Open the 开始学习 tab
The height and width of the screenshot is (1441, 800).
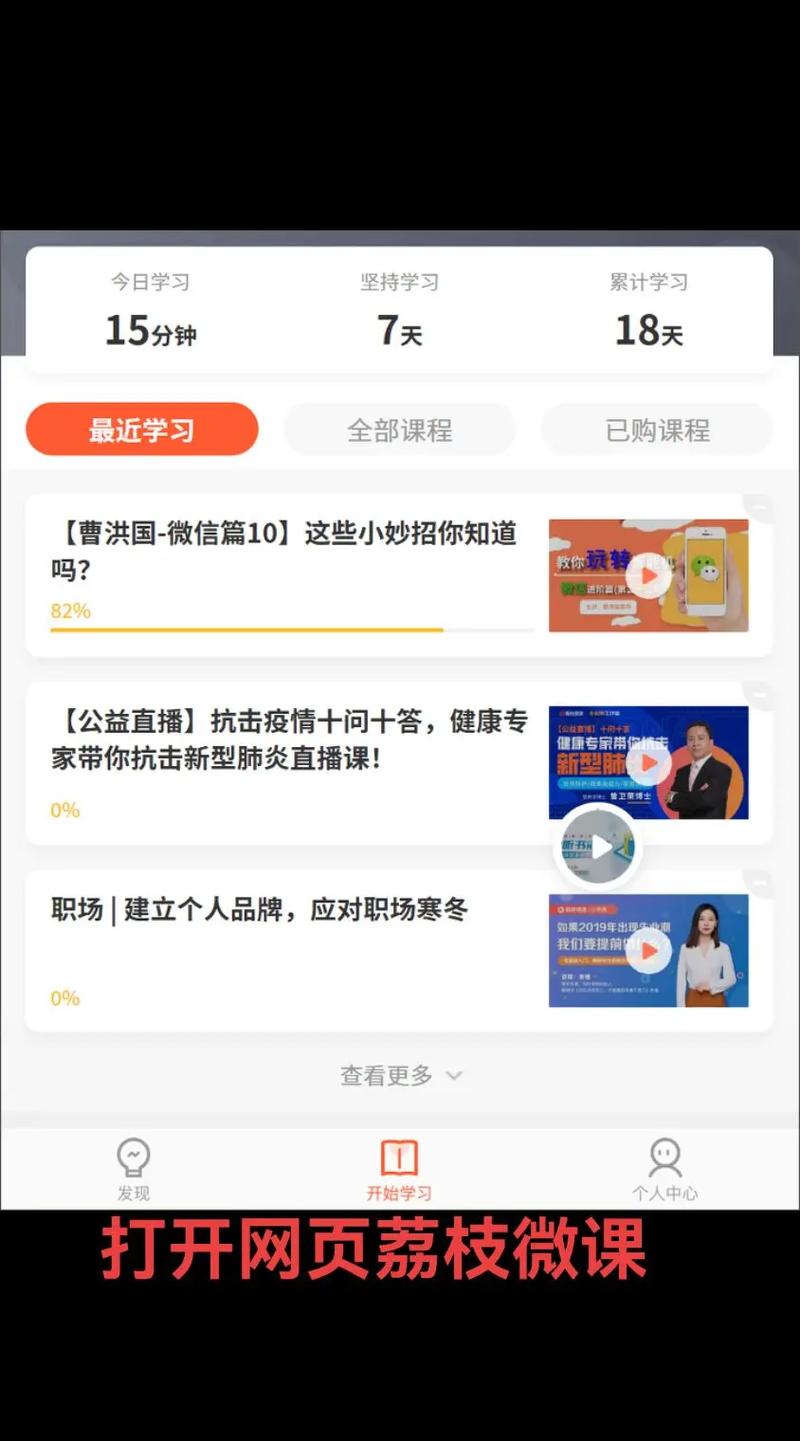[x=399, y=1169]
